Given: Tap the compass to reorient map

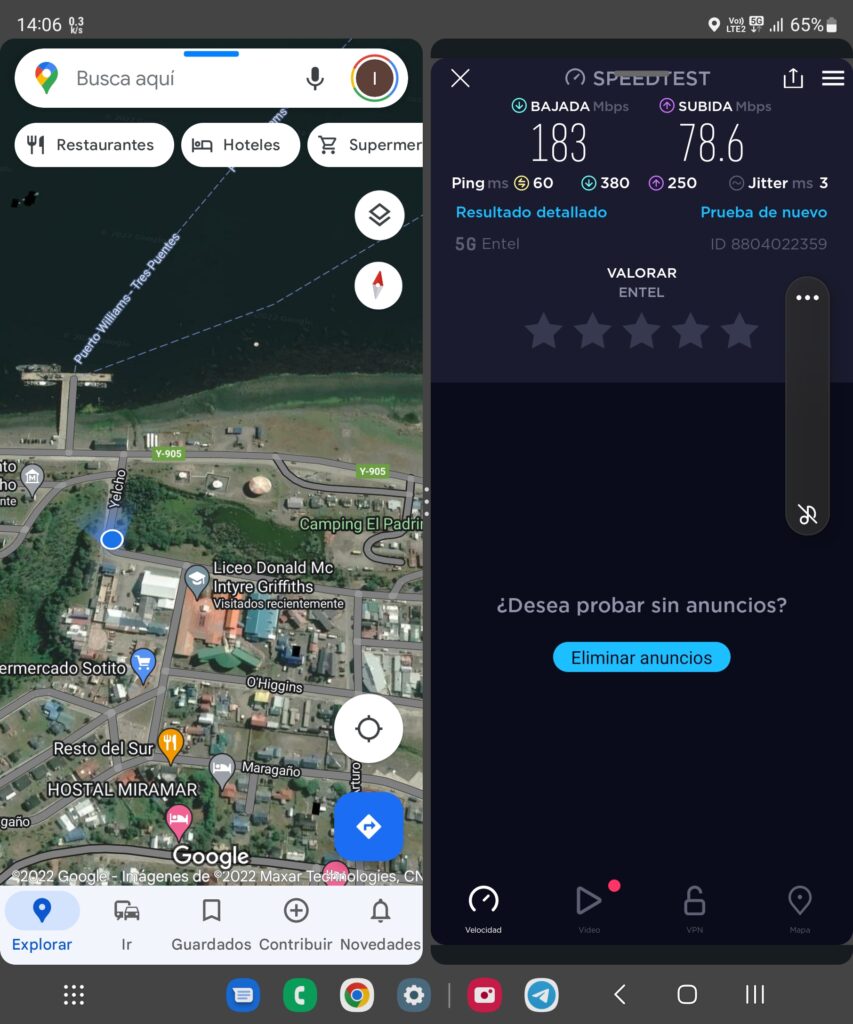Looking at the screenshot, I should tap(379, 286).
